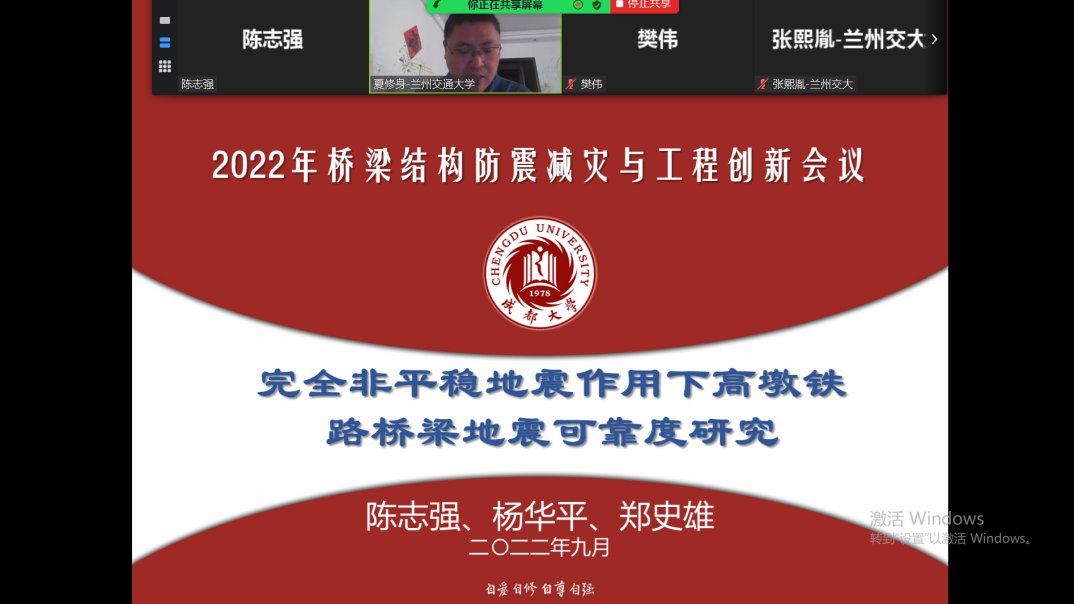Show next participants with the right arrow
This screenshot has width=1074, height=604.
pos(934,39)
